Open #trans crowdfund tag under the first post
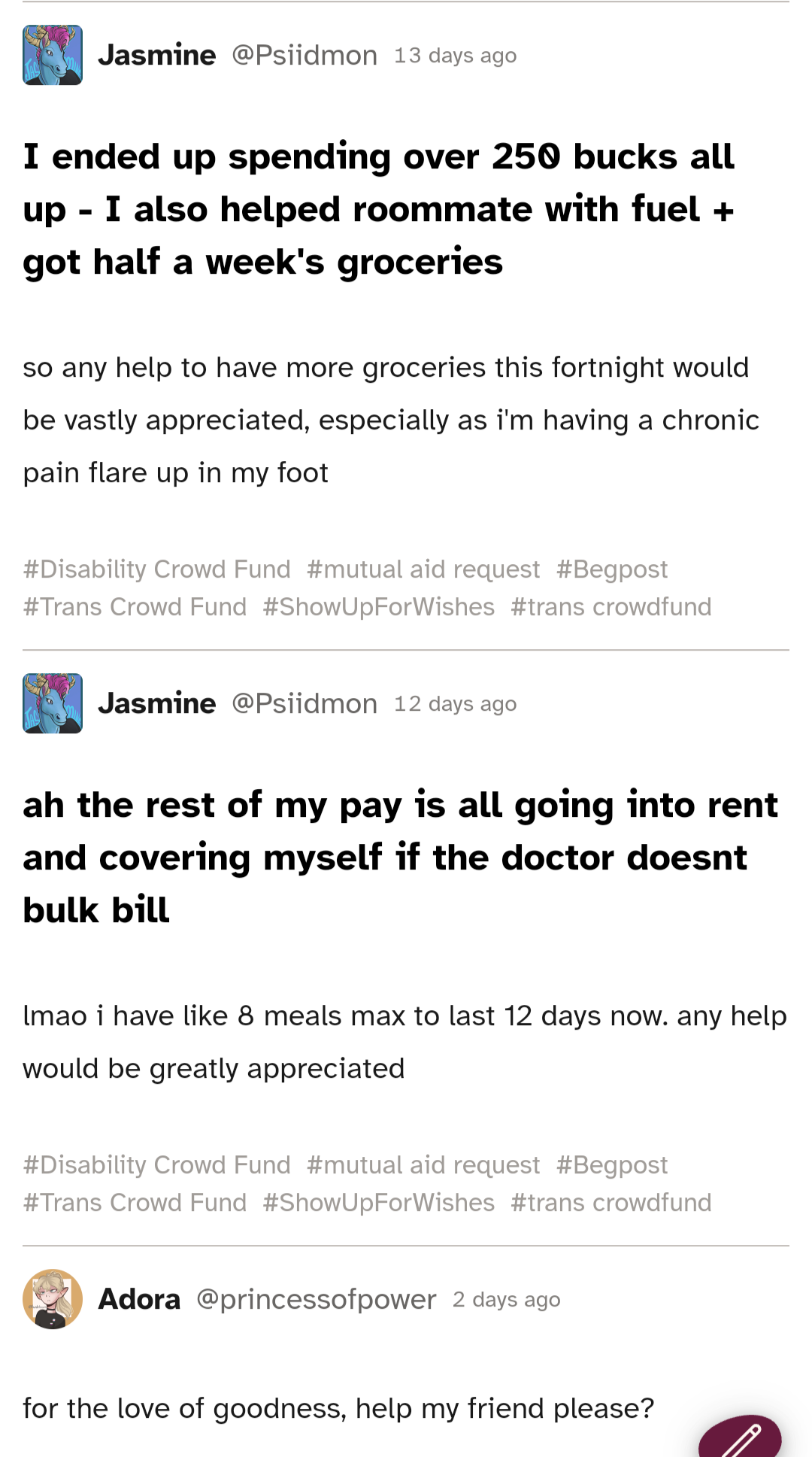 [x=611, y=607]
